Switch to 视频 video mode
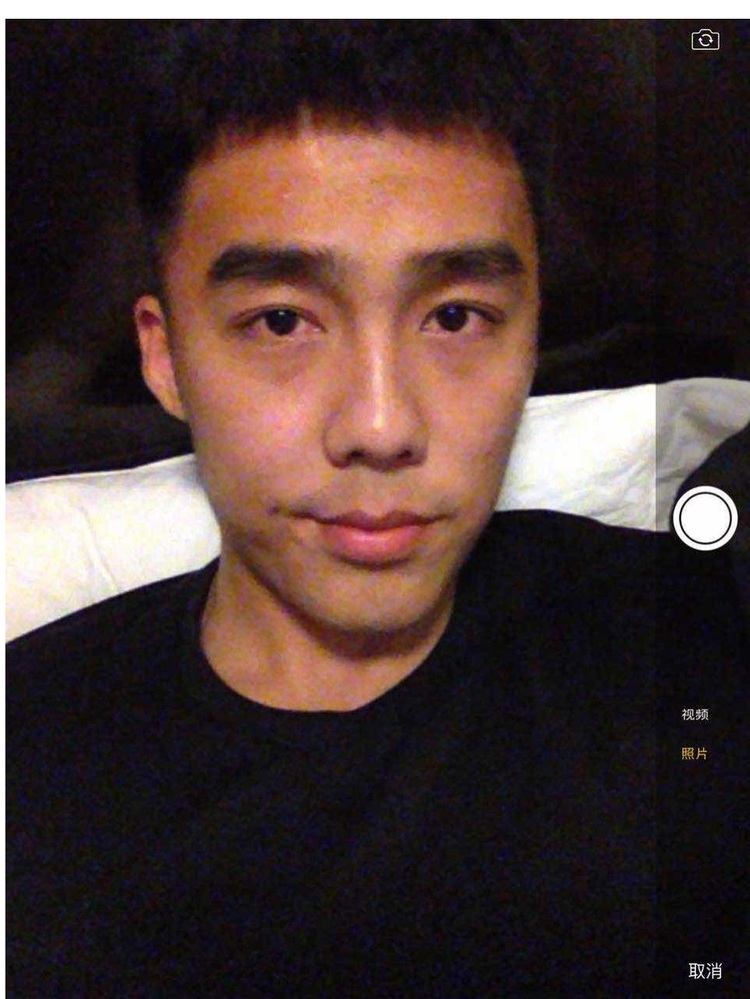Image resolution: width=750 pixels, height=999 pixels. coord(695,714)
